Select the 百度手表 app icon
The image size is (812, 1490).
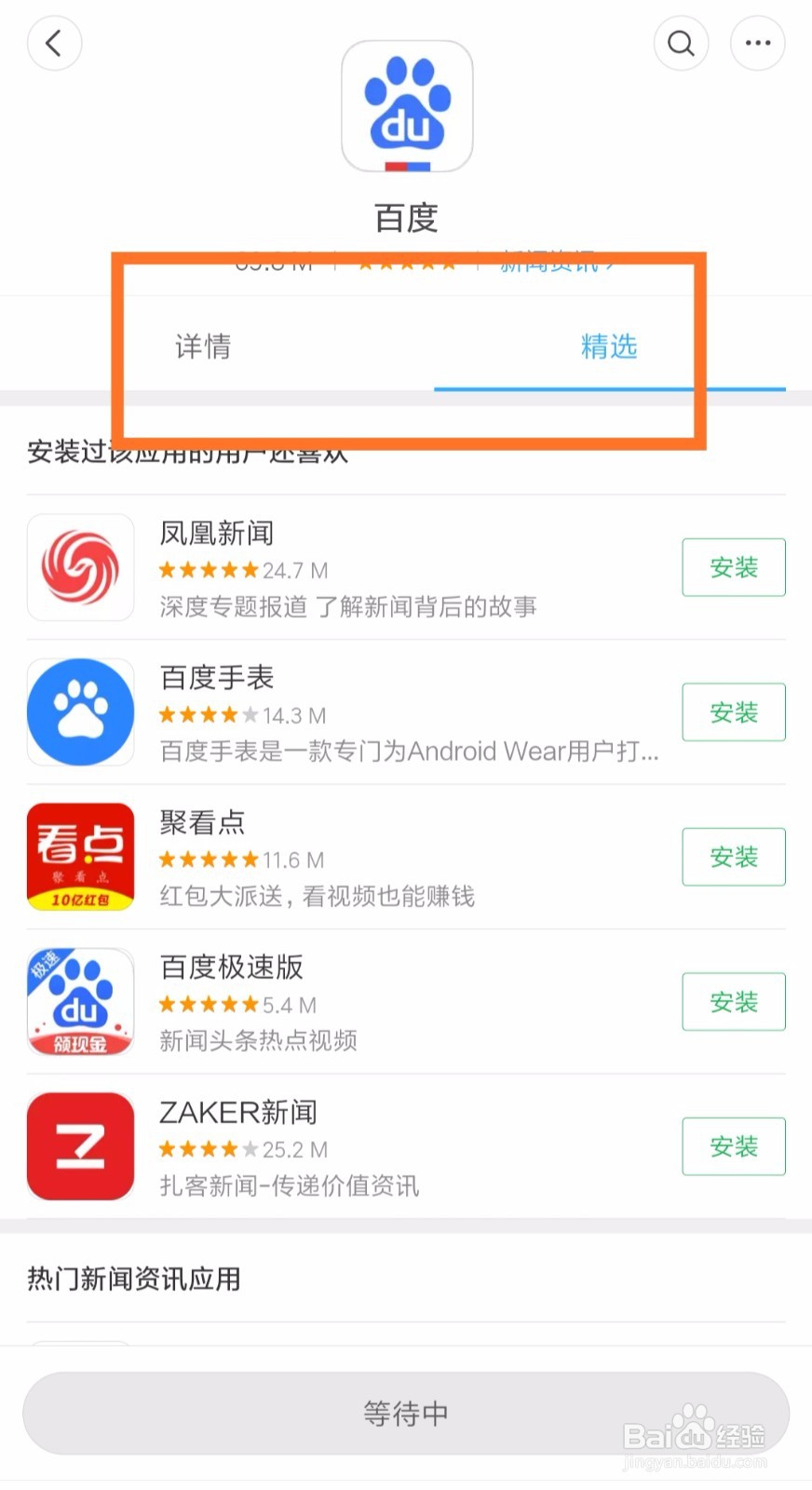point(80,712)
